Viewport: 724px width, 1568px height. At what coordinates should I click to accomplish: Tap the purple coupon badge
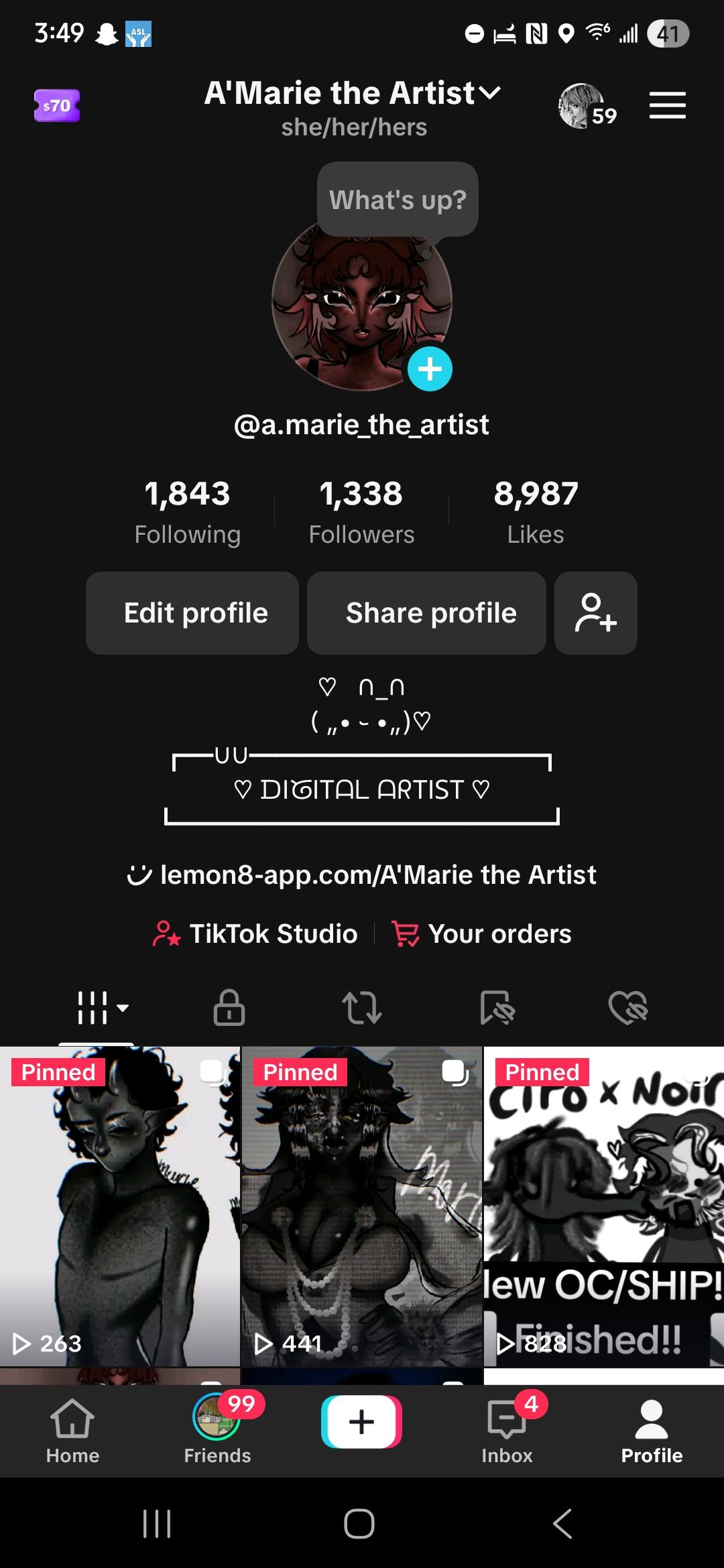(x=57, y=106)
